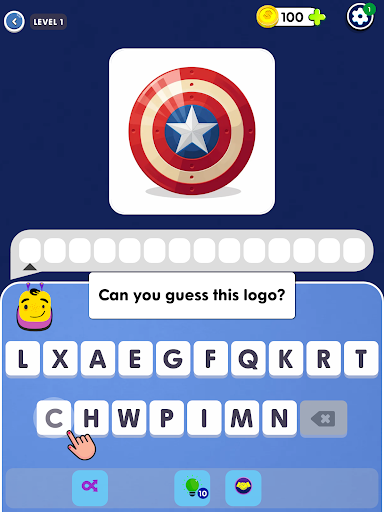
Task: Tap the letter N tile
Action: point(280,418)
